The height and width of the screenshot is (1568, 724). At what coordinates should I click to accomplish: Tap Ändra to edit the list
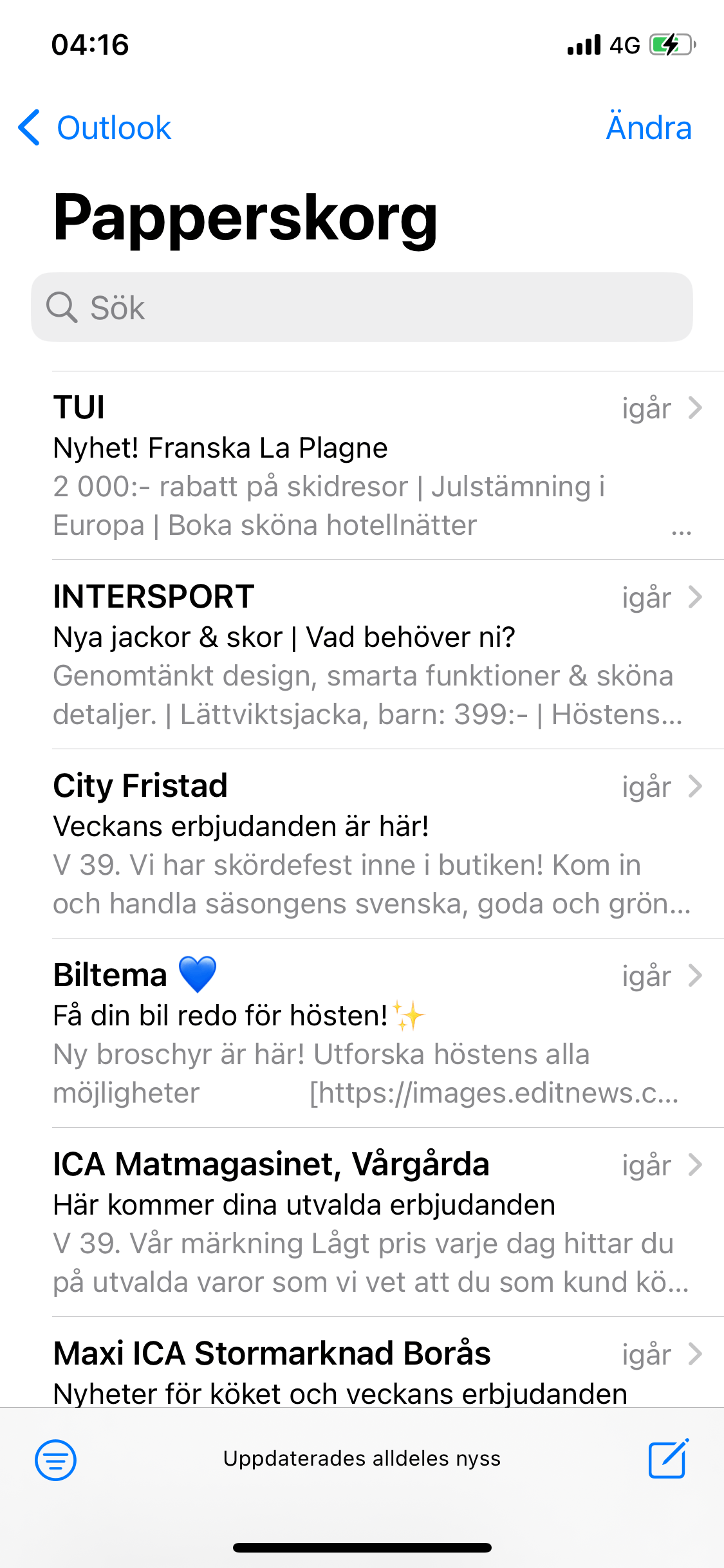(x=648, y=127)
